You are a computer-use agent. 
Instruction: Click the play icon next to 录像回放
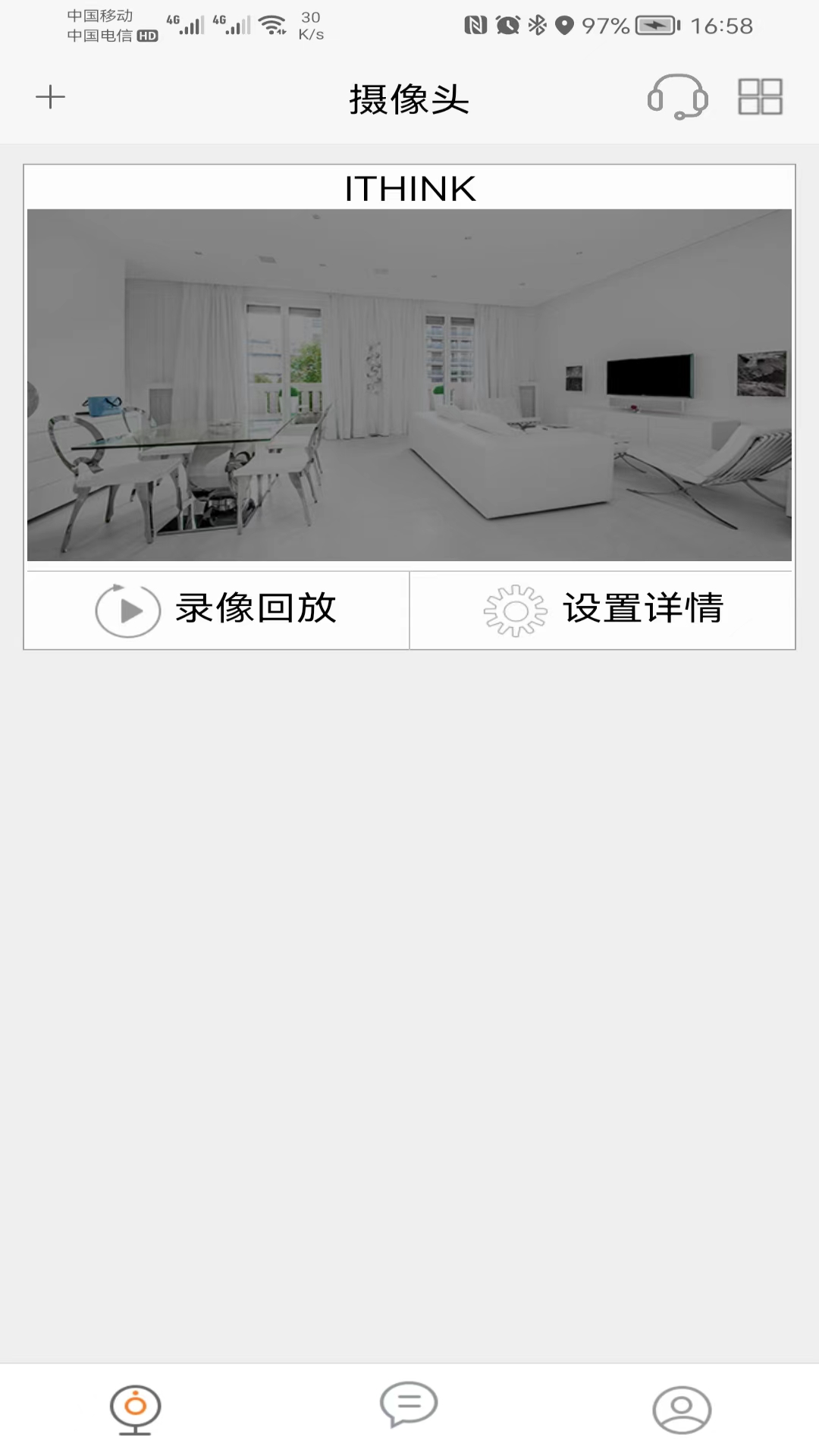pos(126,609)
